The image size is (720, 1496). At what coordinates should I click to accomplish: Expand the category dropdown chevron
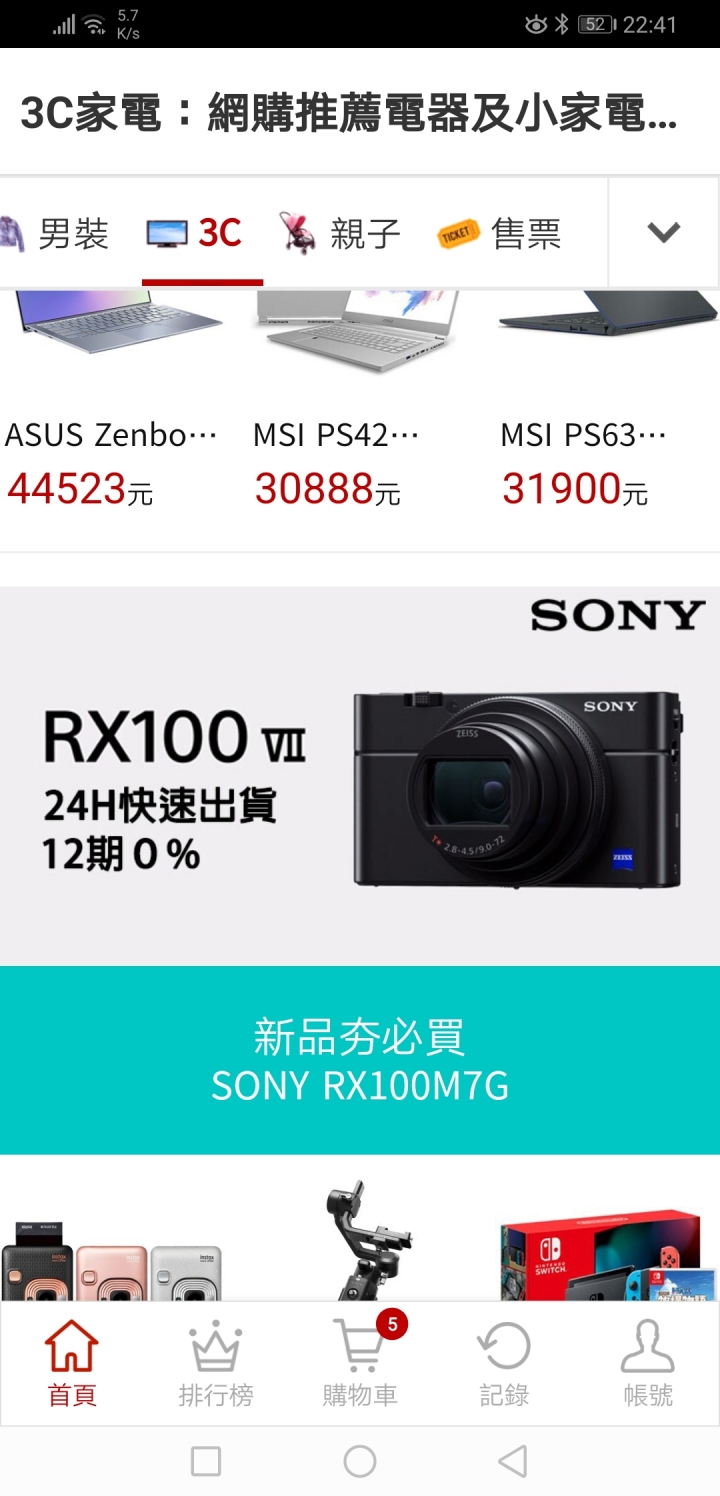tap(663, 233)
